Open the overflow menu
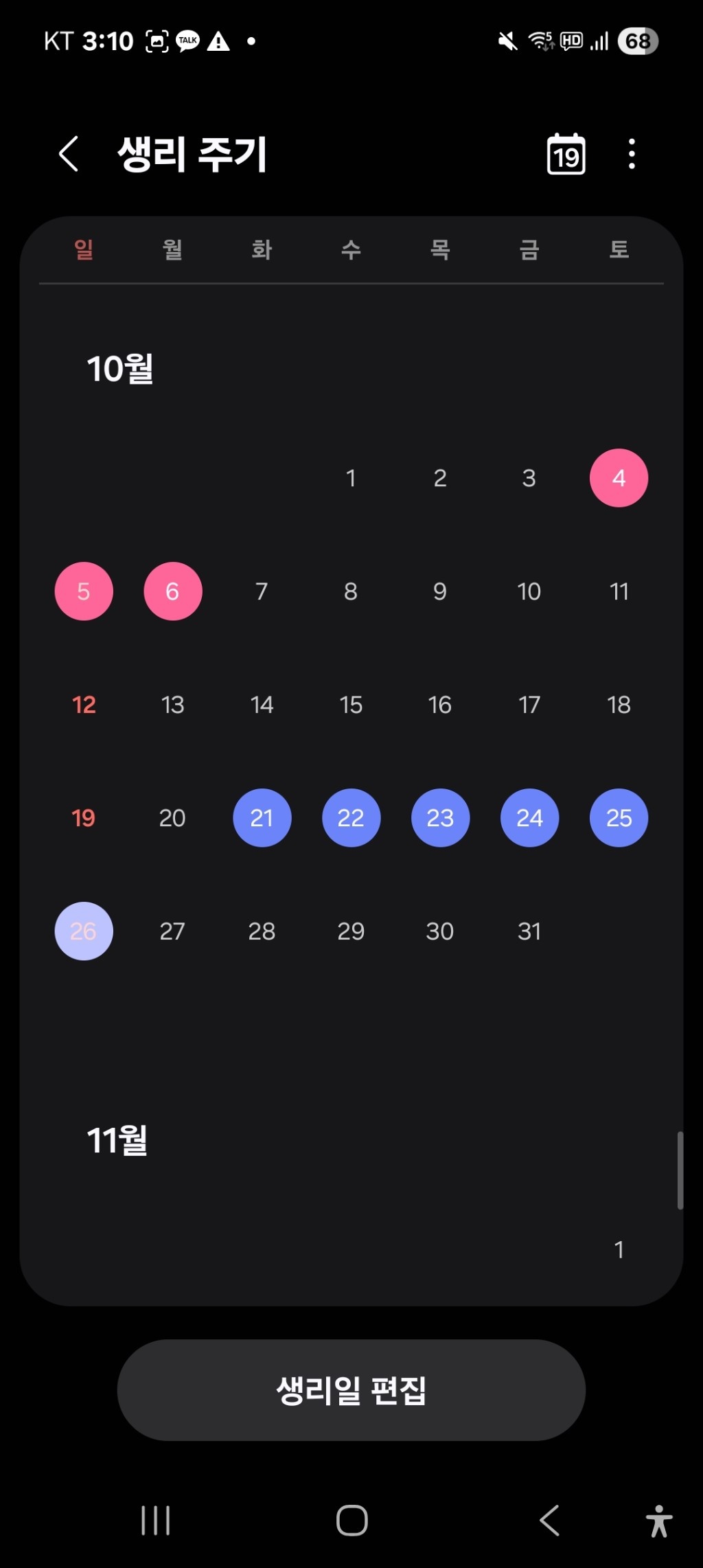Viewport: 703px width, 1568px height. [x=632, y=154]
